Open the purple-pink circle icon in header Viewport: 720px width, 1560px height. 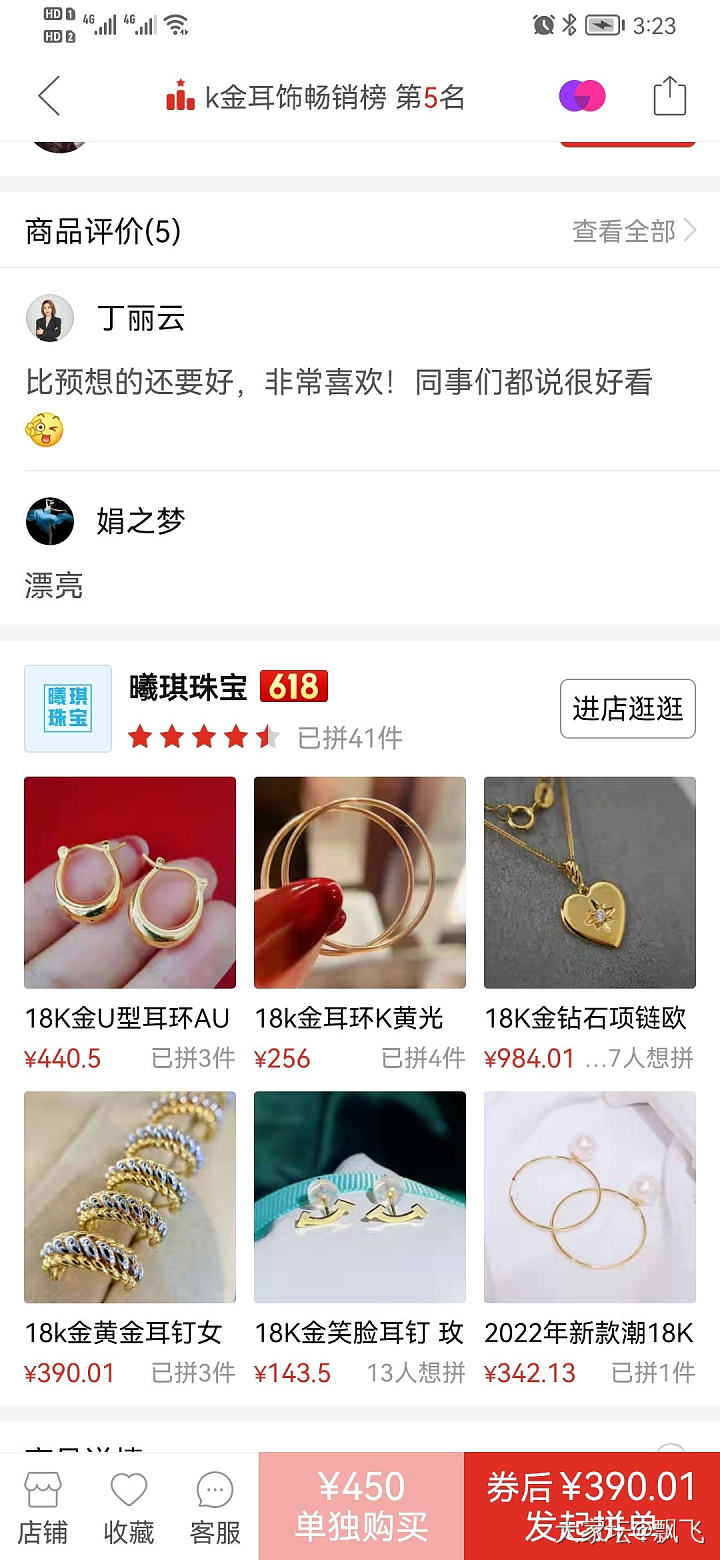point(582,97)
